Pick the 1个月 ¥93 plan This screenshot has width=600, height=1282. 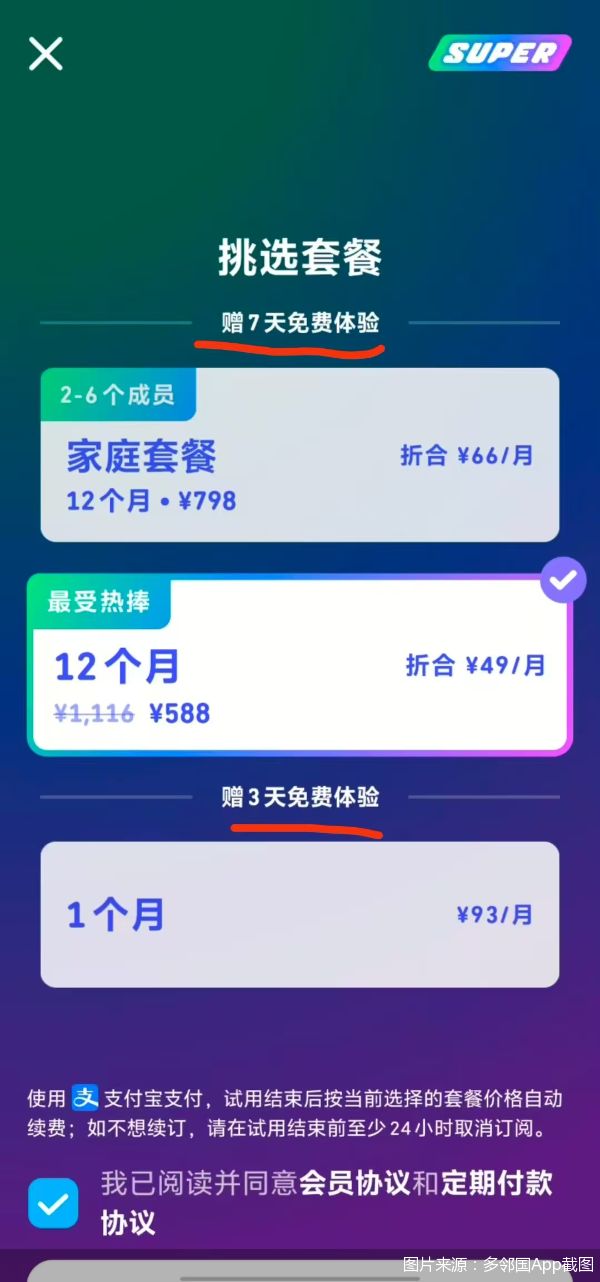(x=299, y=914)
